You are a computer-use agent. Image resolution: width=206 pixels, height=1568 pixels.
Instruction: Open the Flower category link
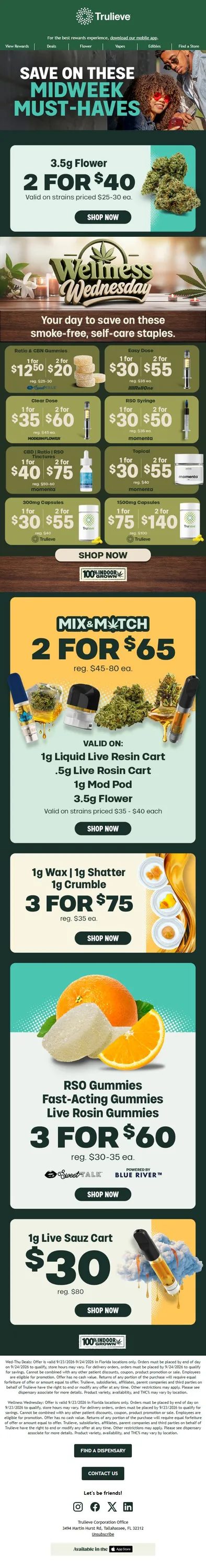(x=86, y=47)
